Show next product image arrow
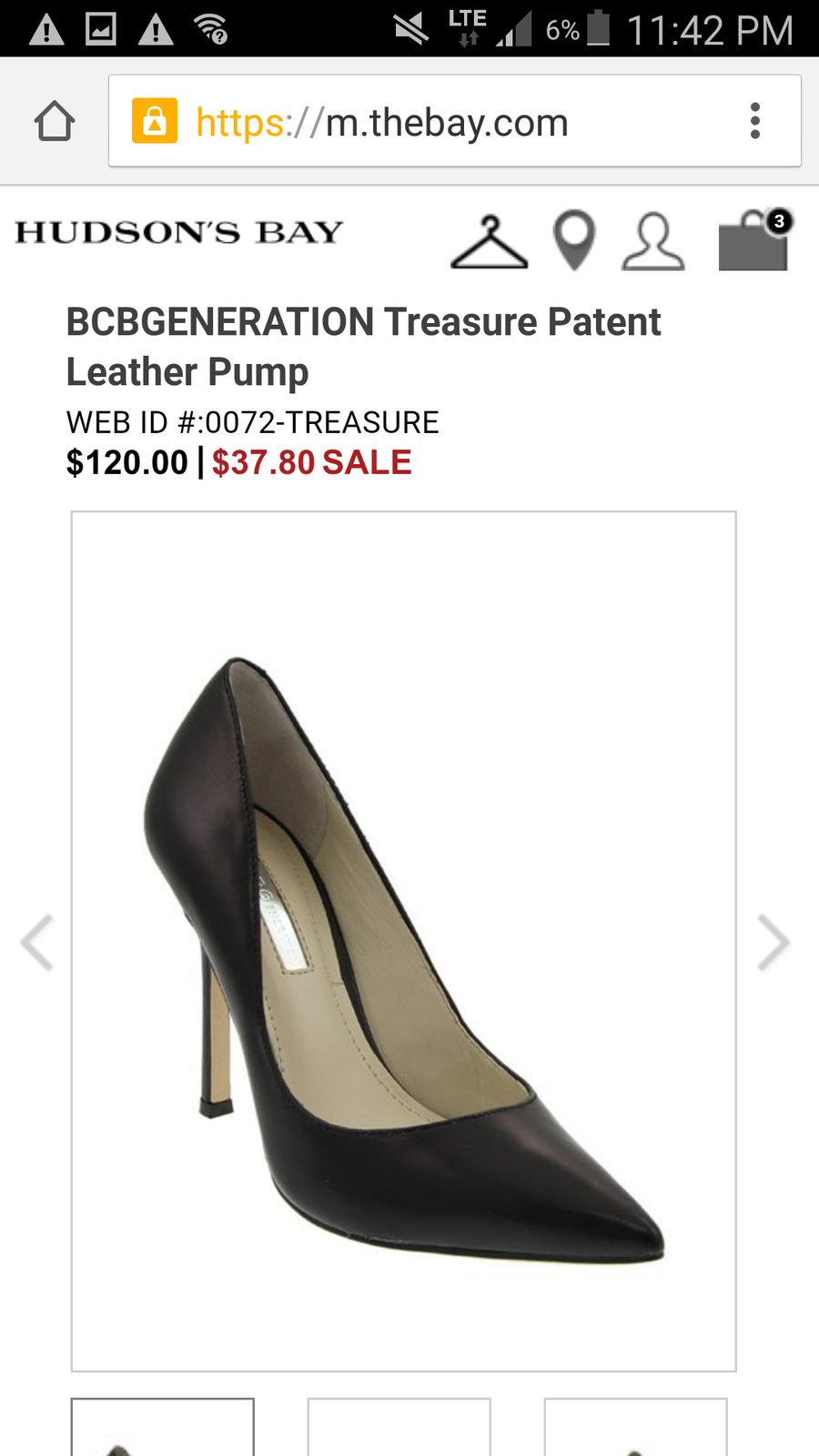 [x=773, y=943]
